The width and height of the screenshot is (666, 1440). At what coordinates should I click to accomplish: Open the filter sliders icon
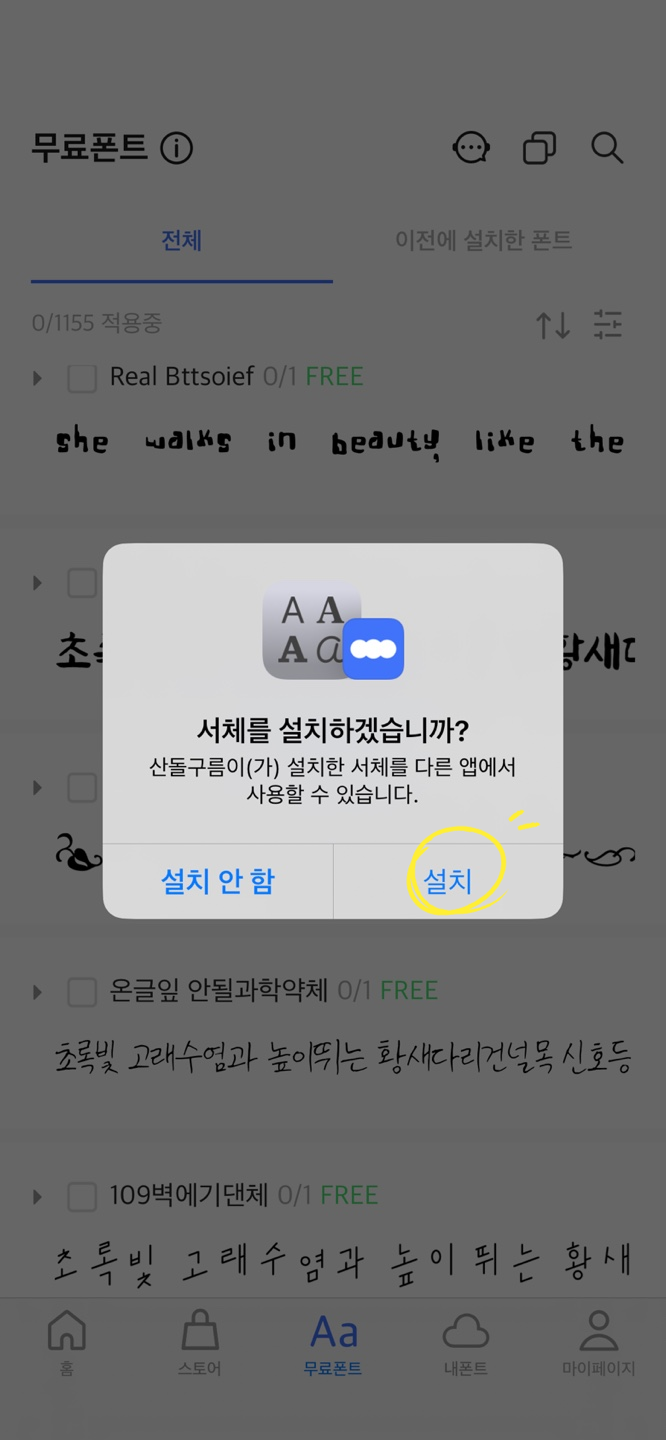608,324
